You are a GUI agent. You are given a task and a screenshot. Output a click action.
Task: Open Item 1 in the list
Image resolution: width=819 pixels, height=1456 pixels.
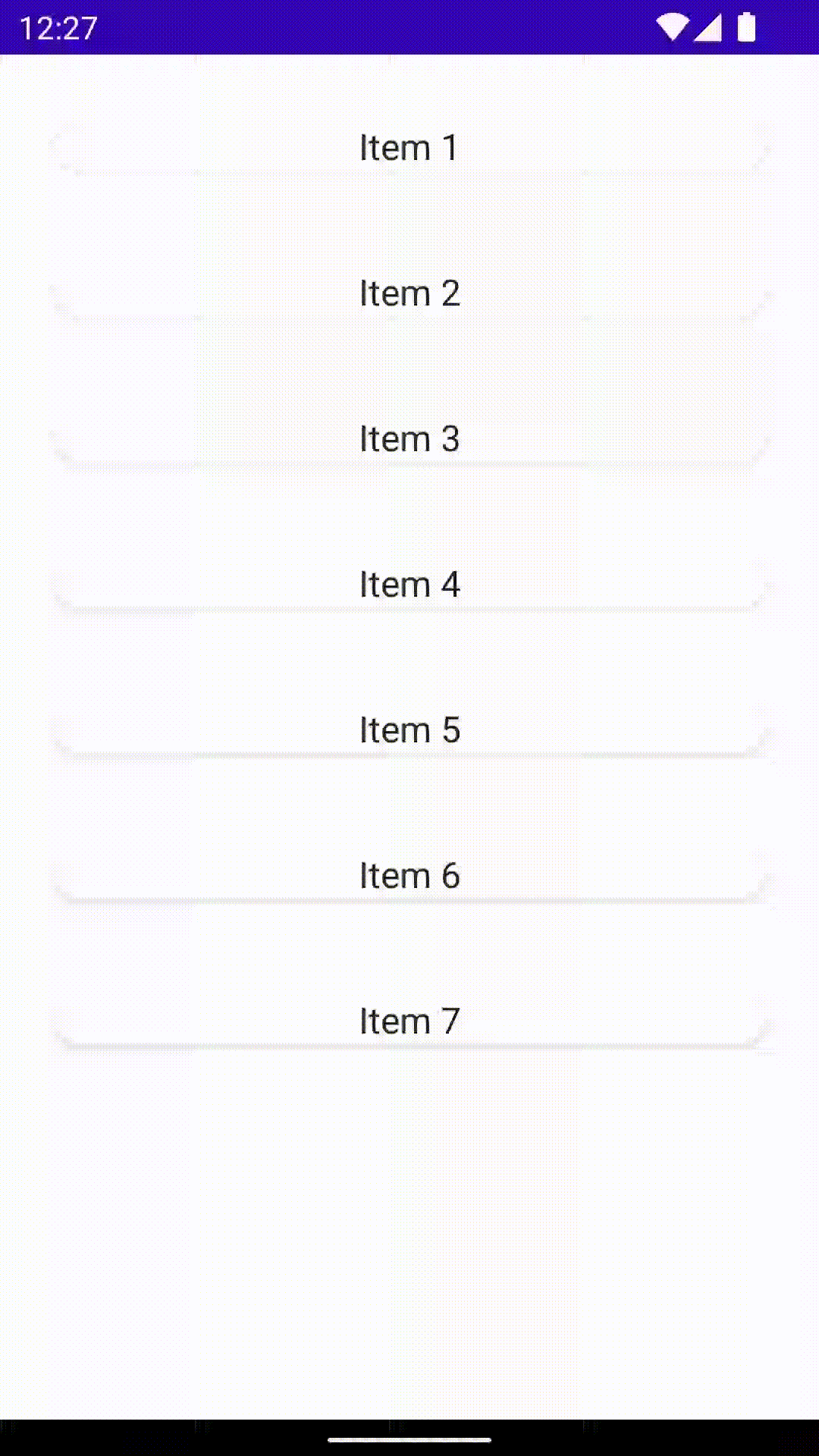(x=409, y=147)
